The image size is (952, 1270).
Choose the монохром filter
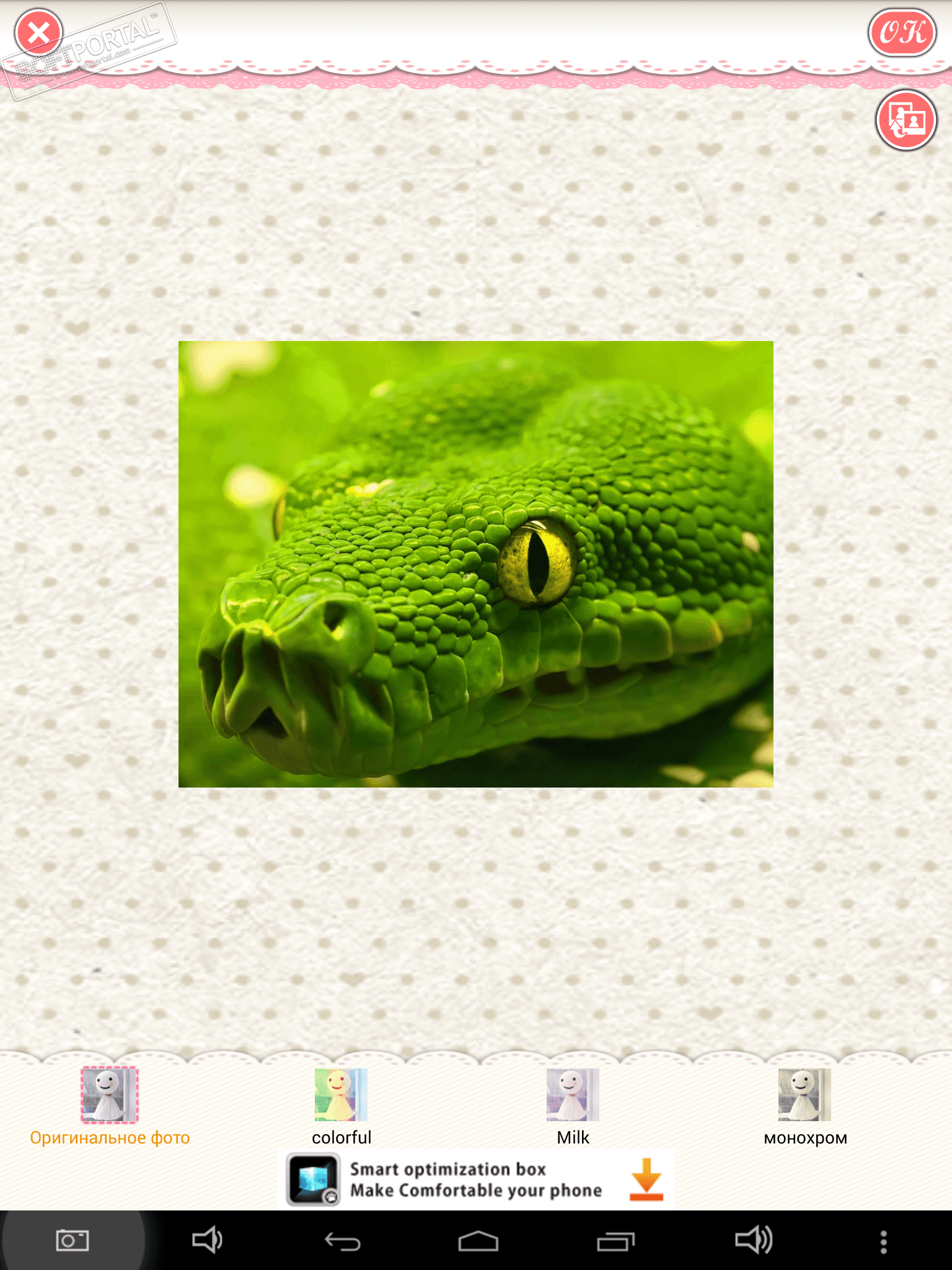(x=804, y=1095)
